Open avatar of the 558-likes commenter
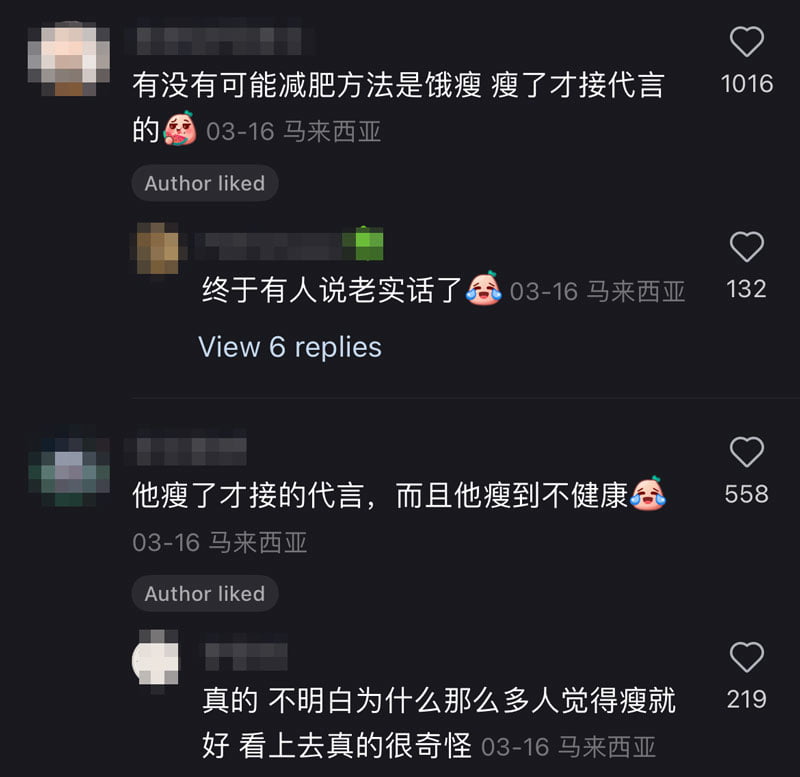Image resolution: width=800 pixels, height=777 pixels. 69,468
